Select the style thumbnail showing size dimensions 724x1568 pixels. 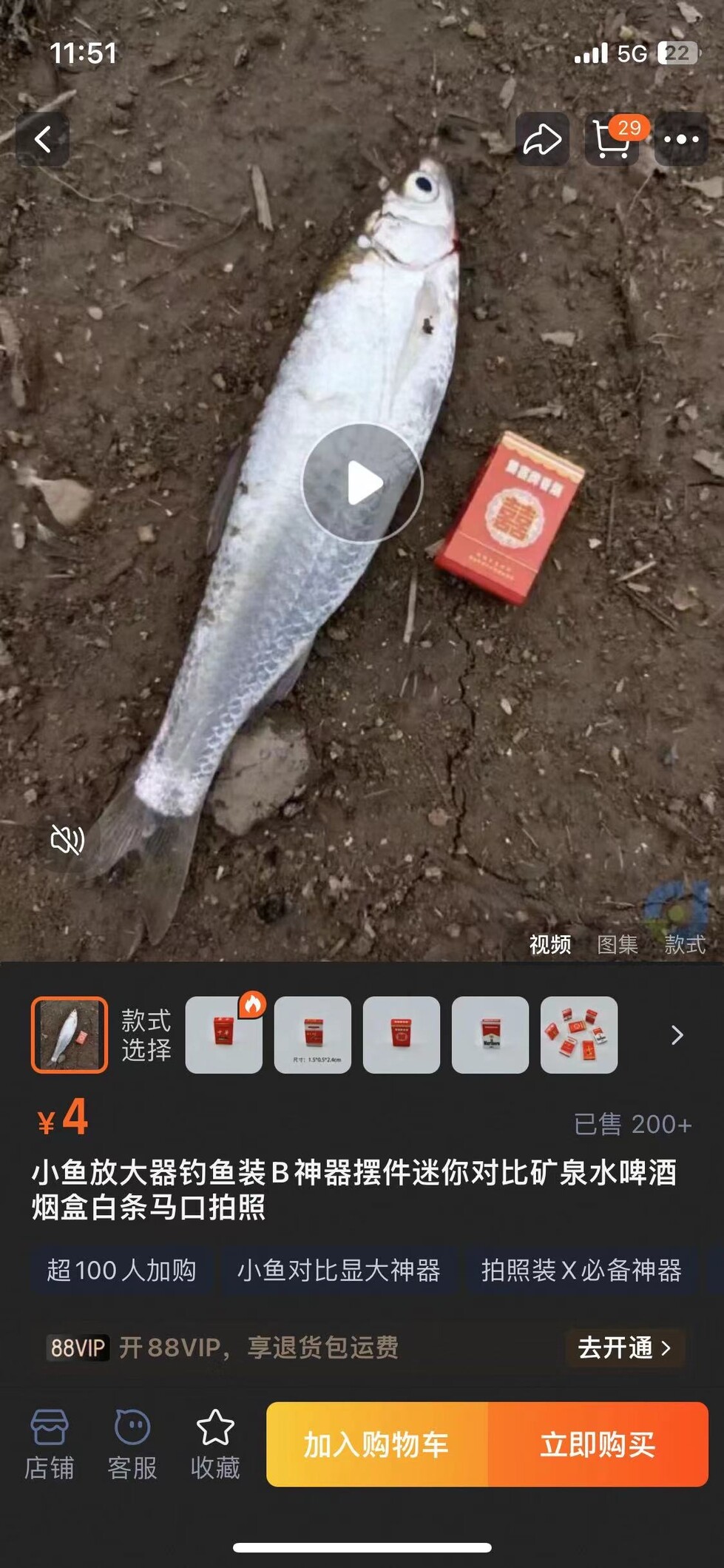pos(313,1034)
